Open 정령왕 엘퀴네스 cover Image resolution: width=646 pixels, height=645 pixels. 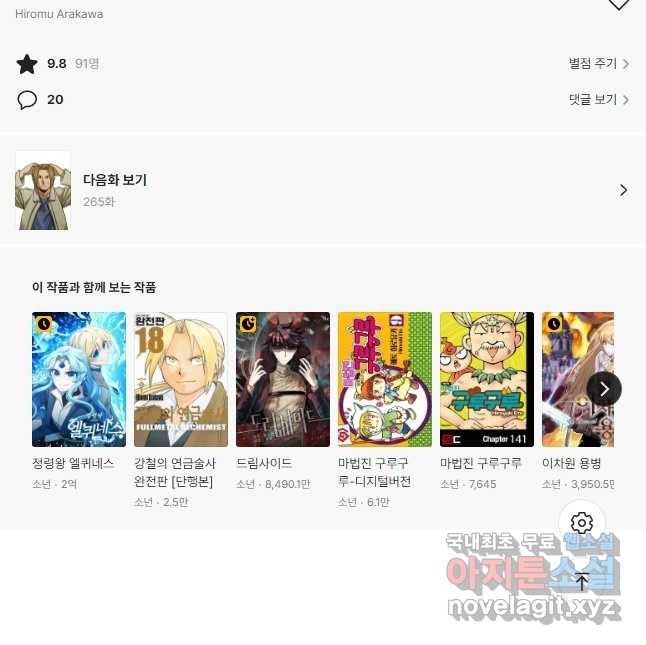pos(78,379)
